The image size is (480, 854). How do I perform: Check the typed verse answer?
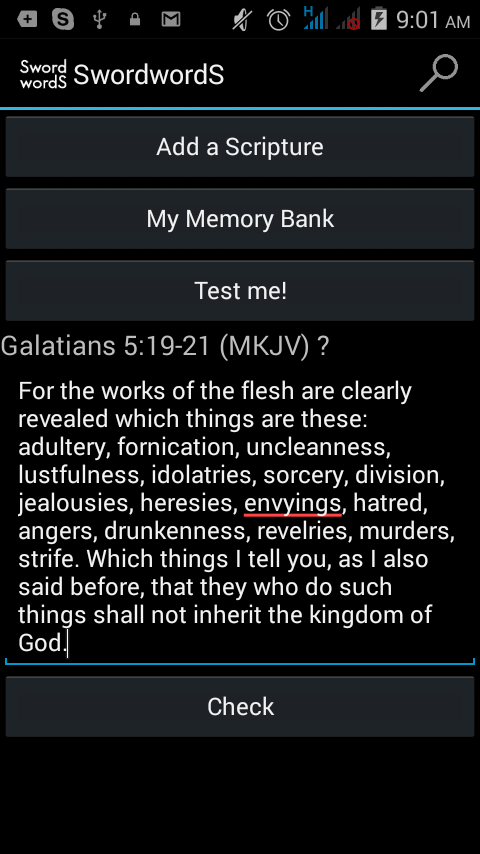pos(240,706)
